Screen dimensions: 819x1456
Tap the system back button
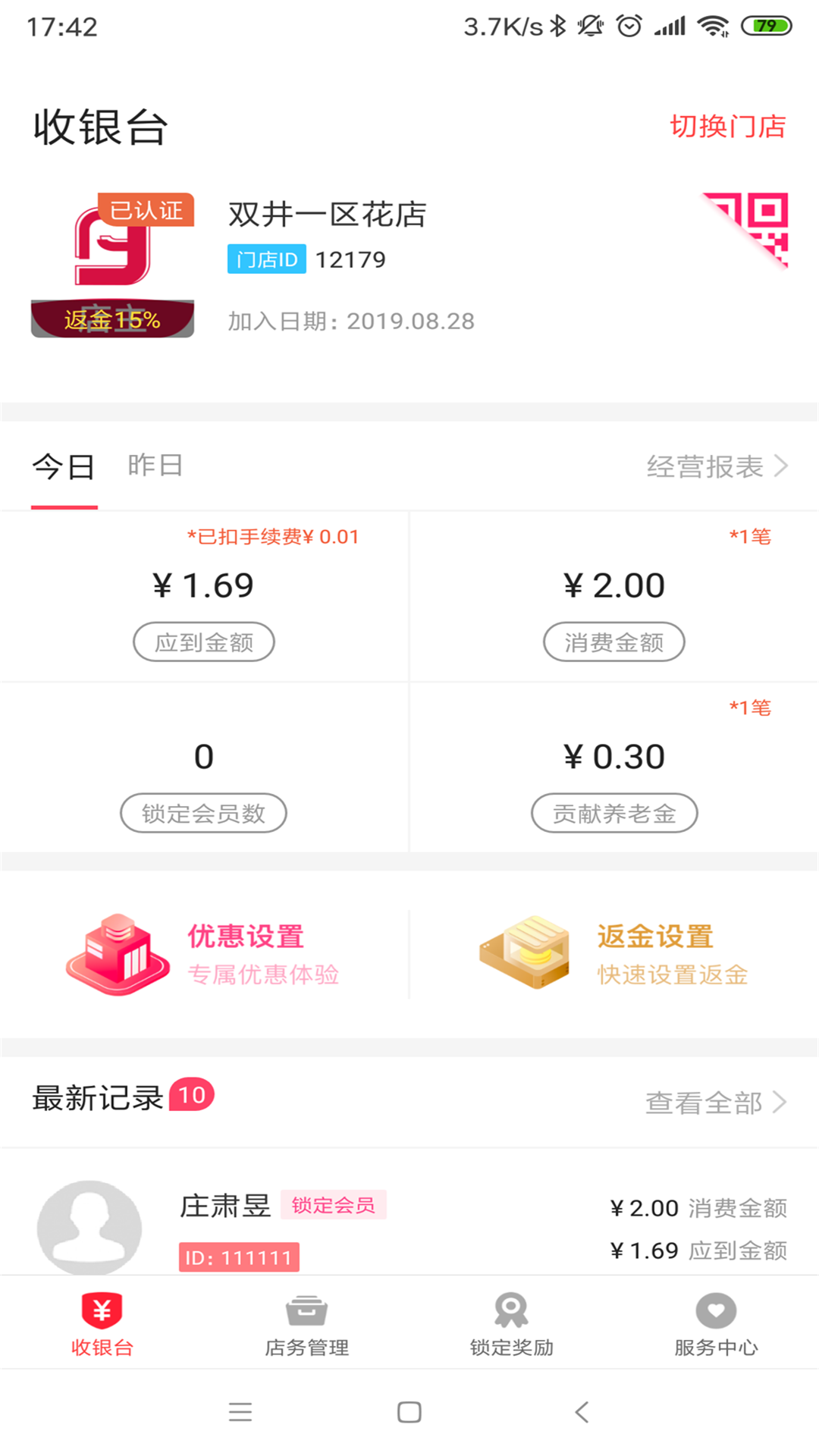coord(582,1412)
